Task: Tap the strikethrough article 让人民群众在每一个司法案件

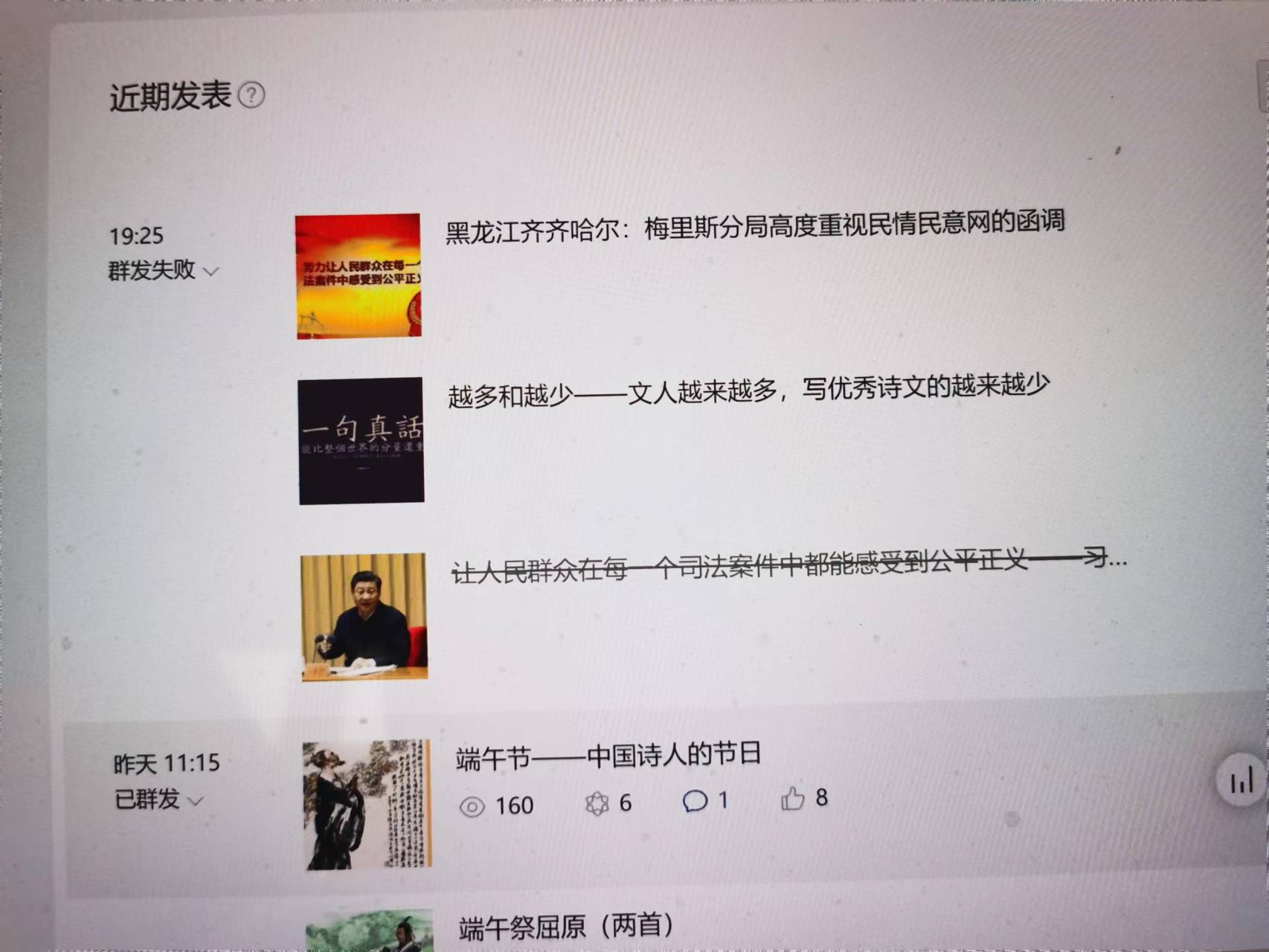Action: click(788, 565)
